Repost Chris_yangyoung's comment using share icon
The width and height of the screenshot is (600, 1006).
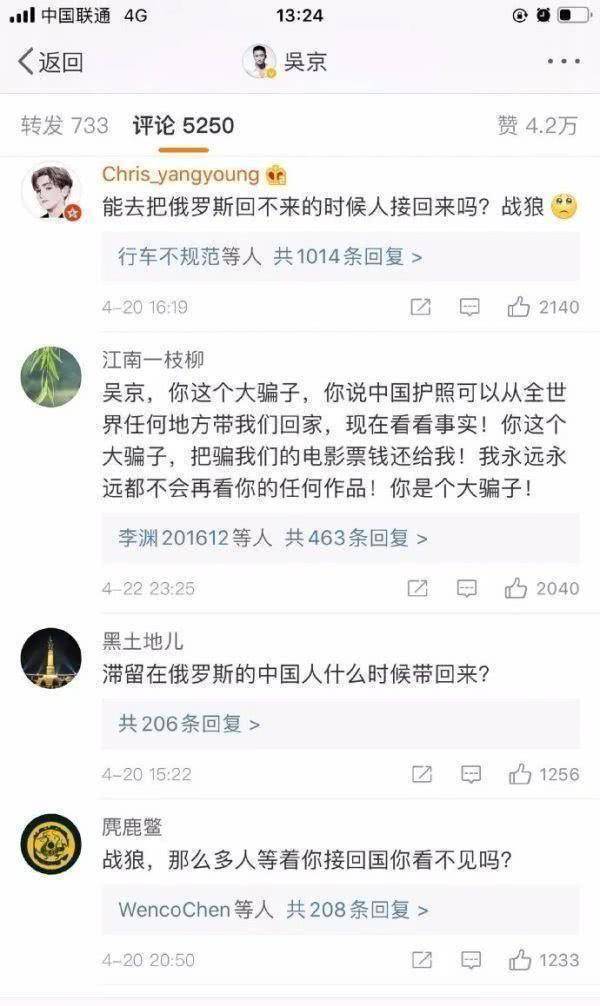[x=421, y=308]
